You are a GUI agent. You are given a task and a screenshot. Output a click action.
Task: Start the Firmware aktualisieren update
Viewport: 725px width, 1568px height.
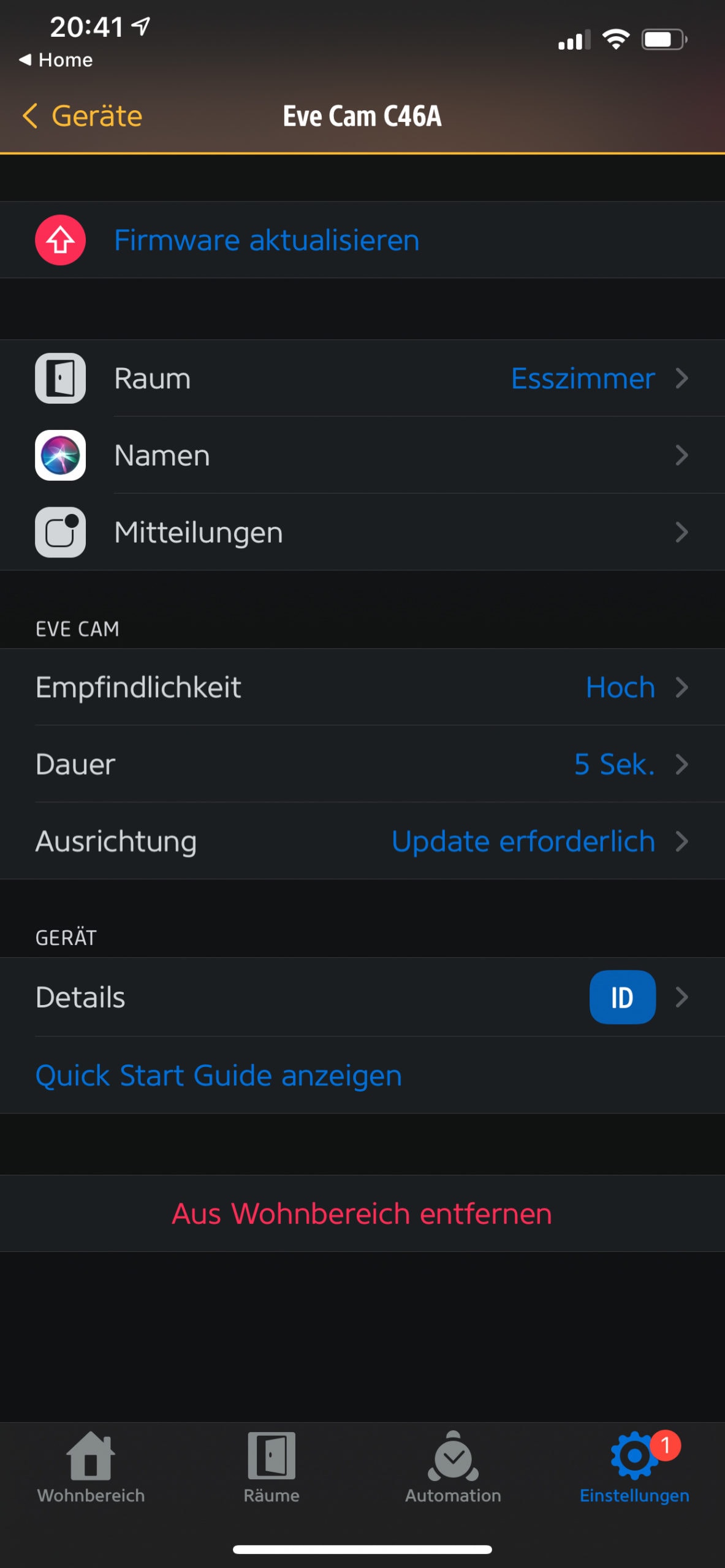266,240
